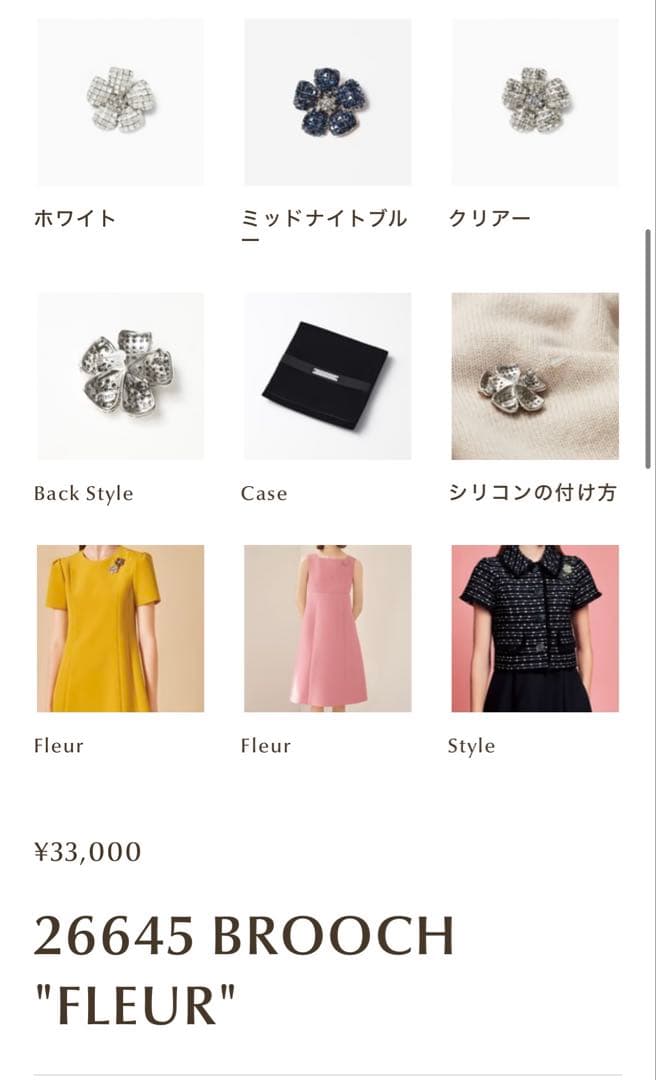View the Fleur pink dress photo
Viewport: 656px width, 1080px height.
tap(327, 628)
